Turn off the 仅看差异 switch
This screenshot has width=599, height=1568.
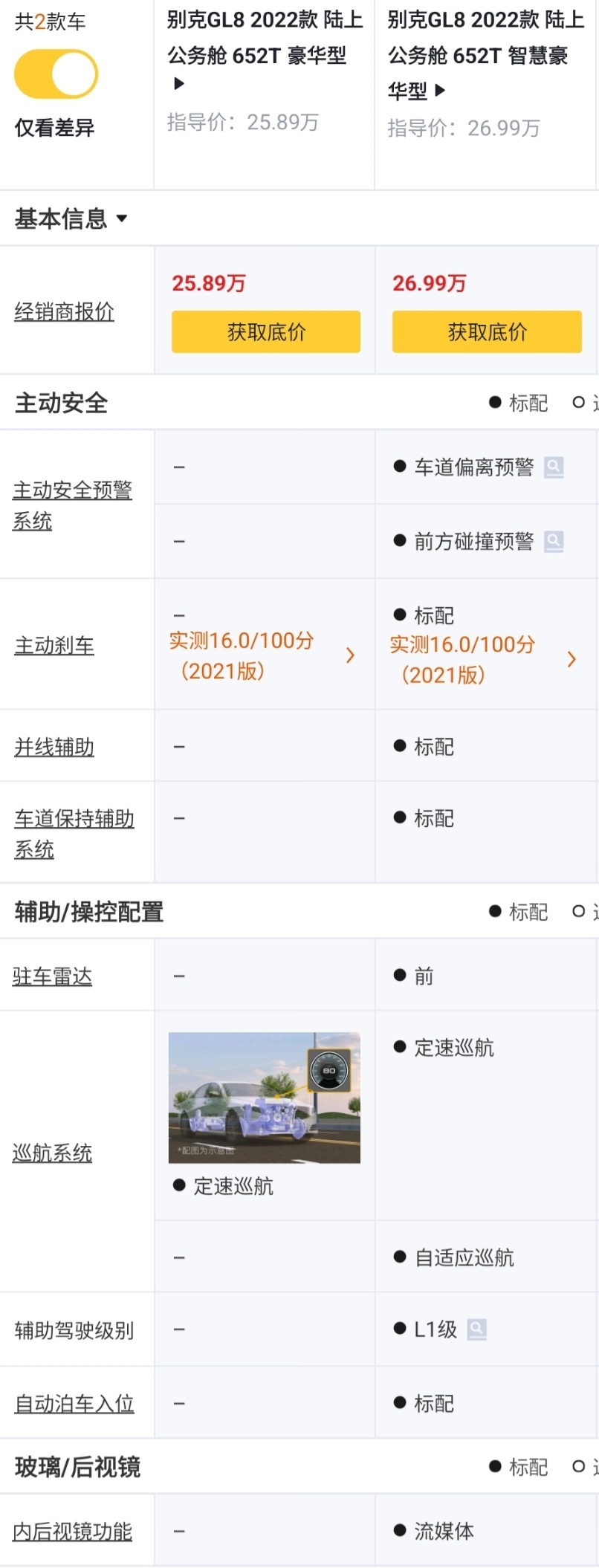click(56, 74)
